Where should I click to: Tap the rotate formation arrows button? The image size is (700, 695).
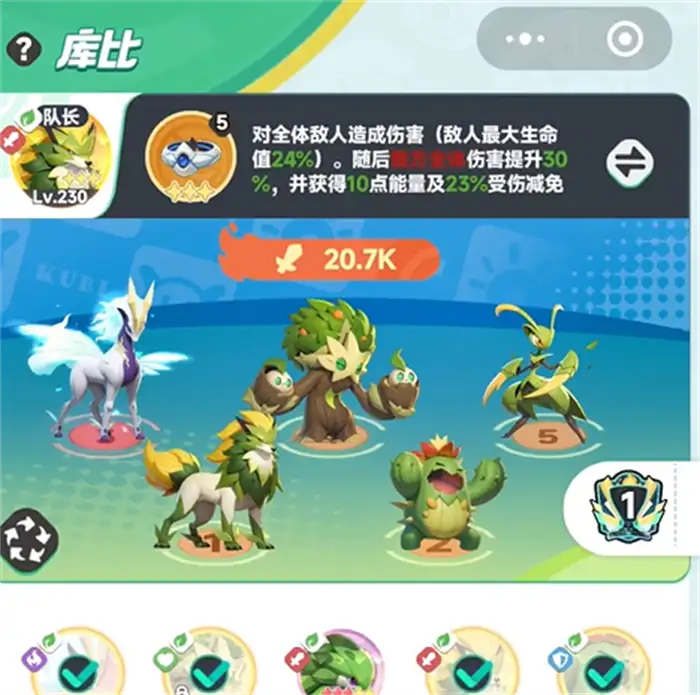pos(28,539)
